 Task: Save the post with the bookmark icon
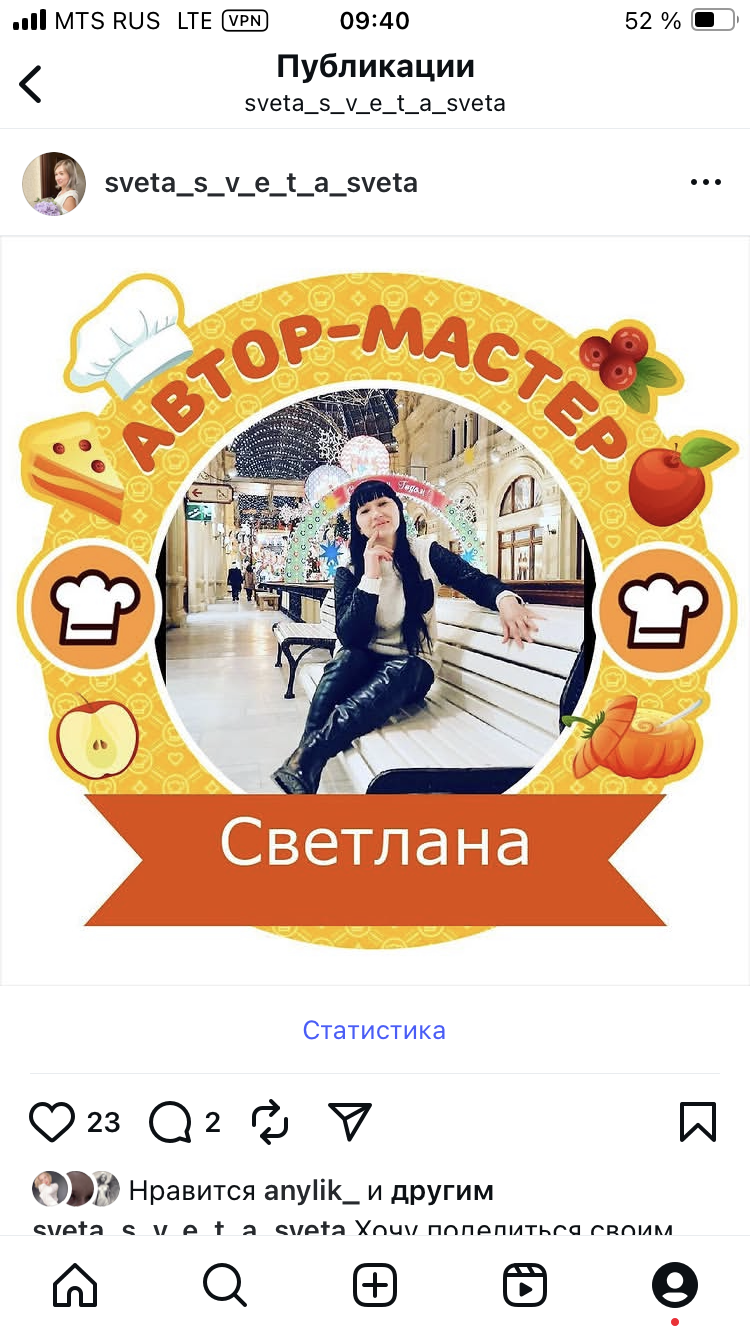point(698,1121)
